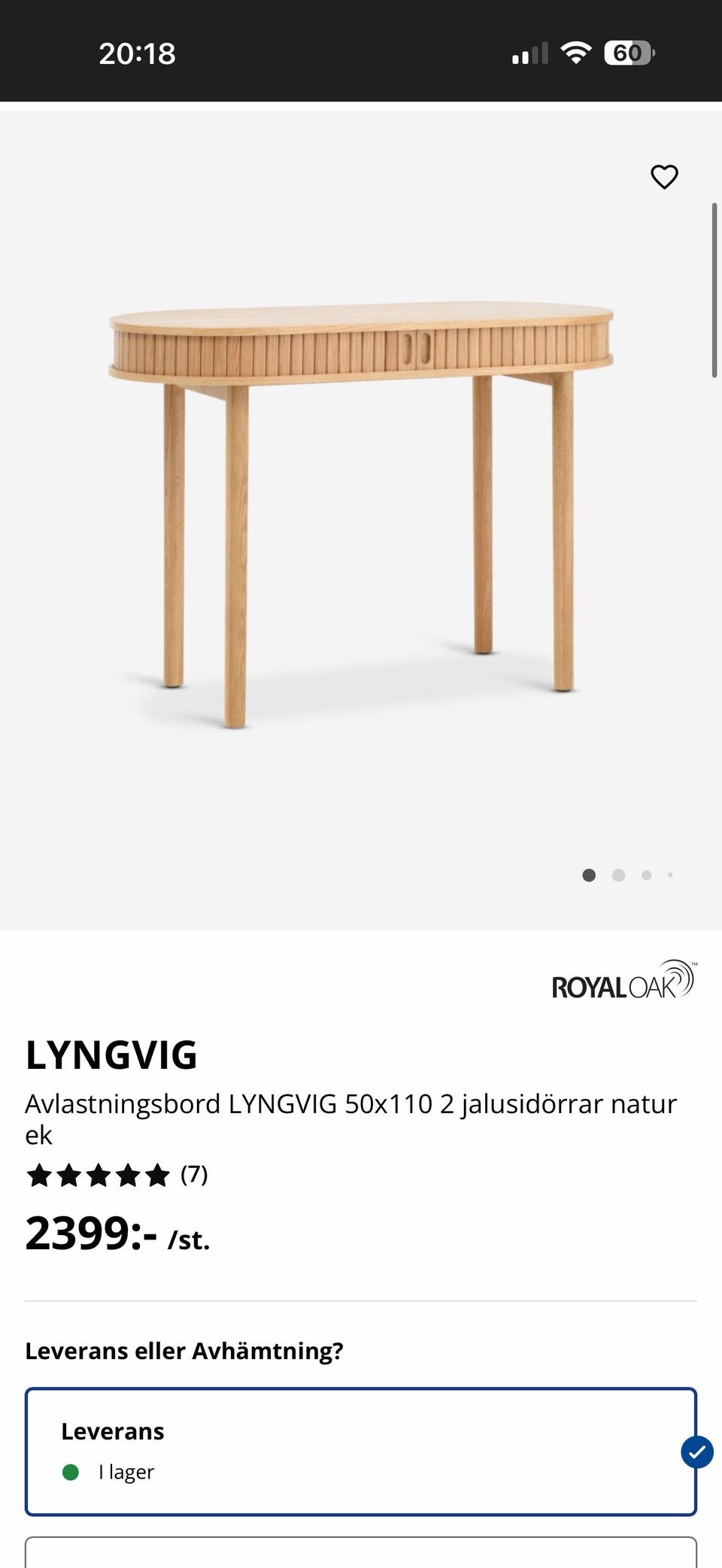722x1568 pixels.
Task: Jump to the second carousel dot
Action: [x=618, y=875]
